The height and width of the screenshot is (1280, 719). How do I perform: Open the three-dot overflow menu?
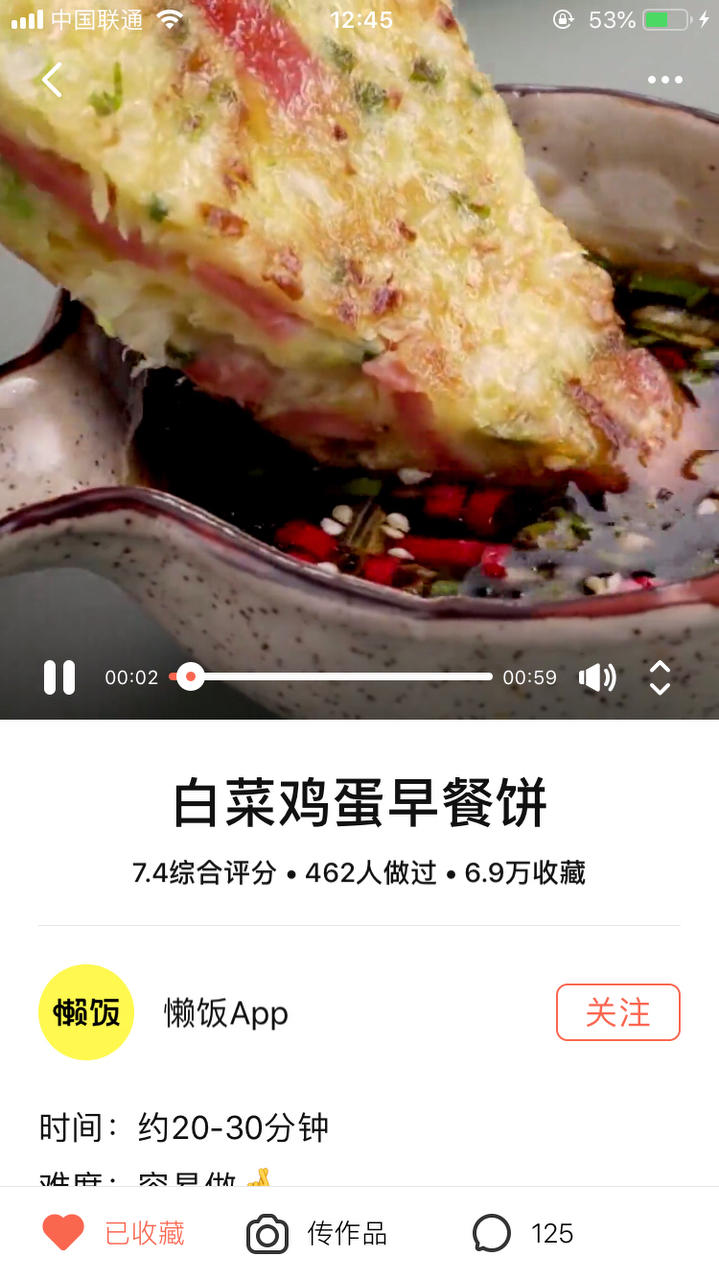click(664, 80)
